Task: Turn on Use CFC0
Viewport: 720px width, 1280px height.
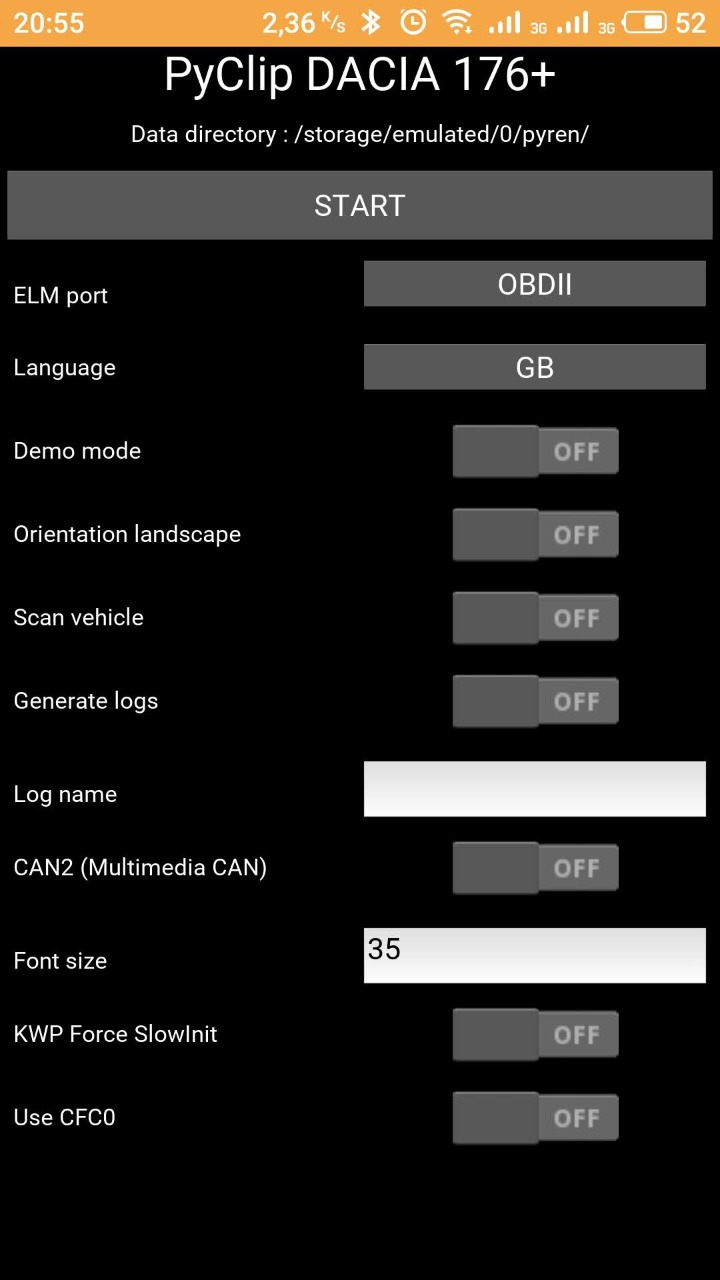Action: tap(535, 1117)
